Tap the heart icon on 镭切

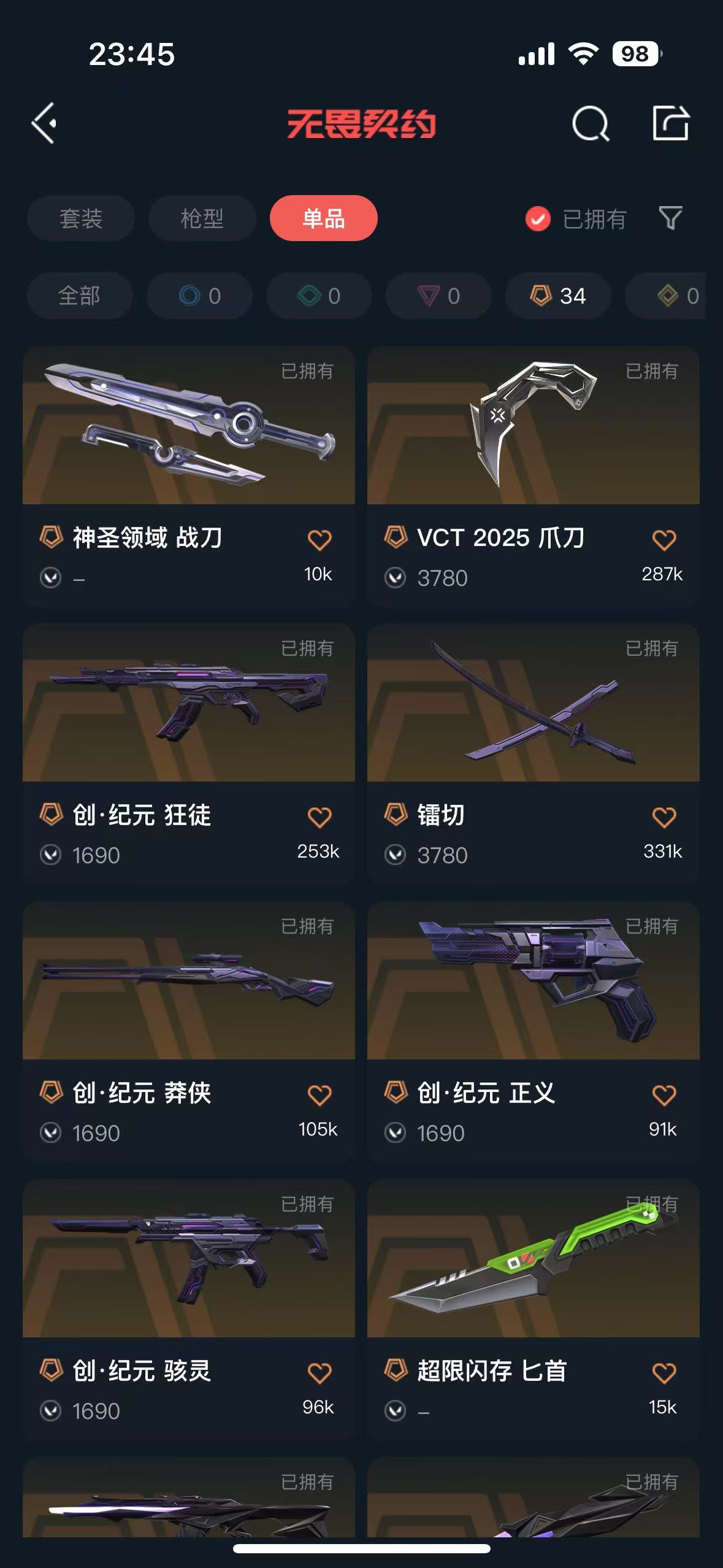(664, 817)
